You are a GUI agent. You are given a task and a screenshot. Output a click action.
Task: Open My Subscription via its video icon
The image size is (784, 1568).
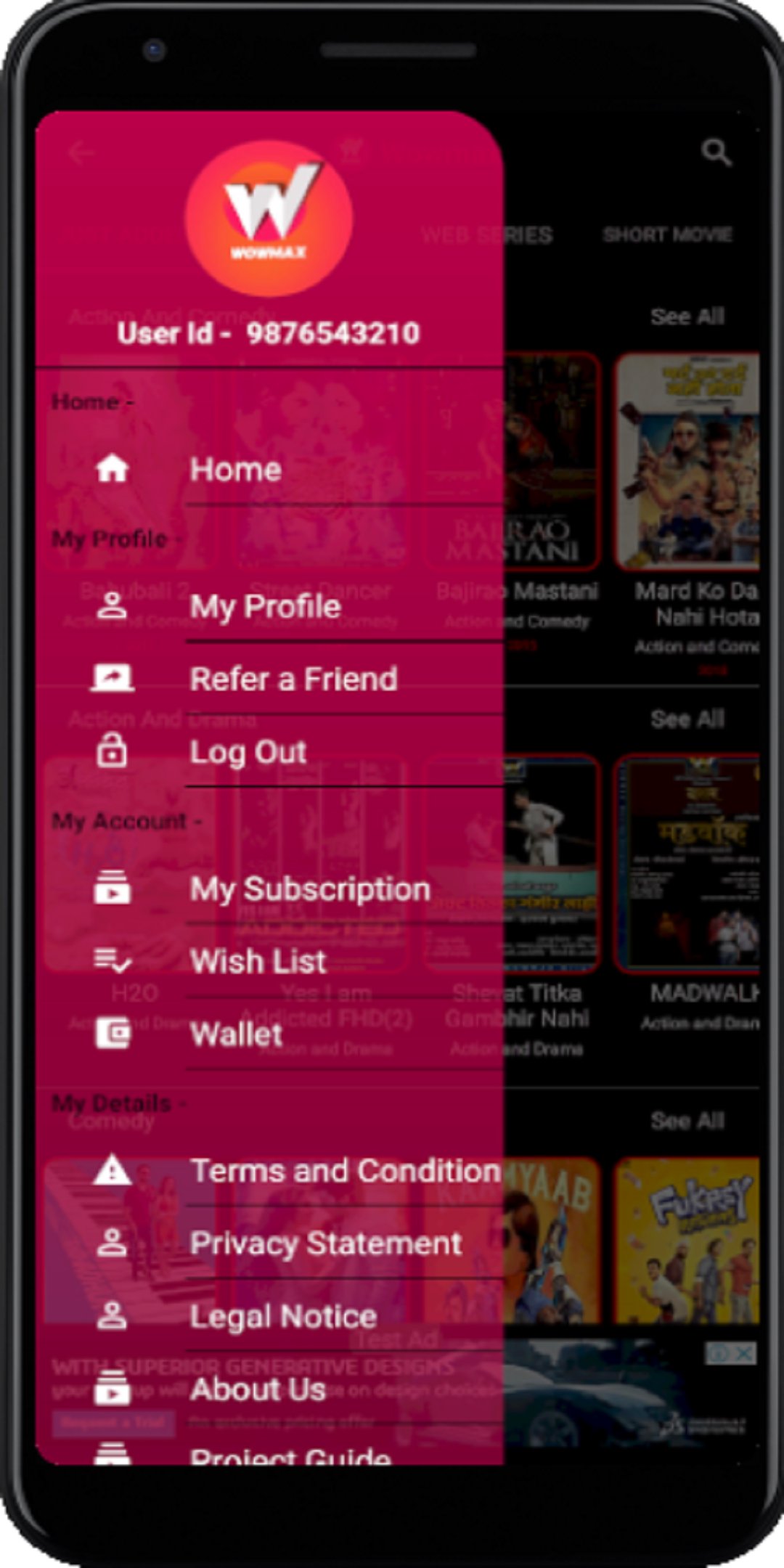tap(112, 887)
